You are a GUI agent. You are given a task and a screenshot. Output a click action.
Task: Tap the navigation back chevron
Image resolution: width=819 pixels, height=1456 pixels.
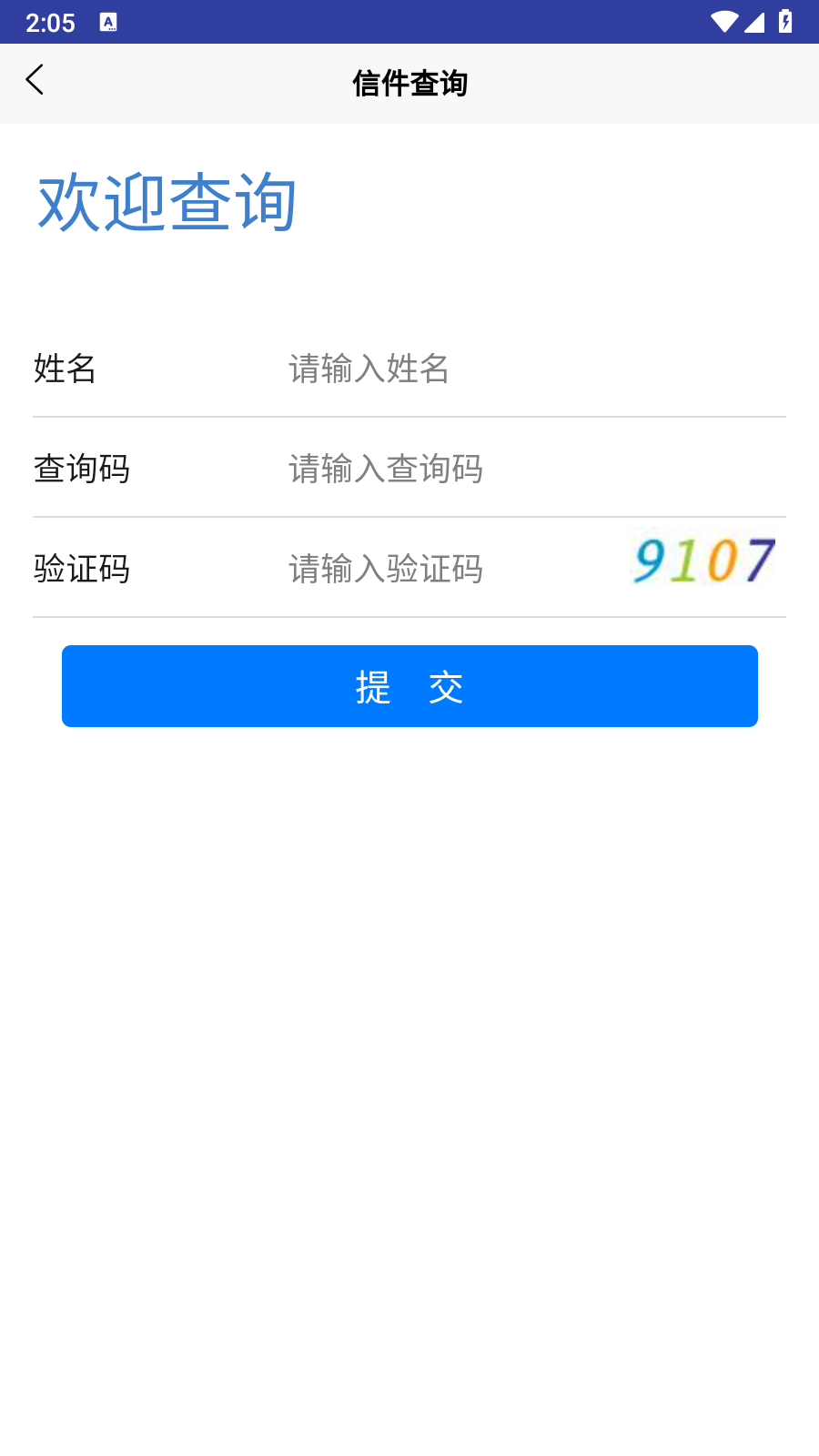(x=35, y=80)
